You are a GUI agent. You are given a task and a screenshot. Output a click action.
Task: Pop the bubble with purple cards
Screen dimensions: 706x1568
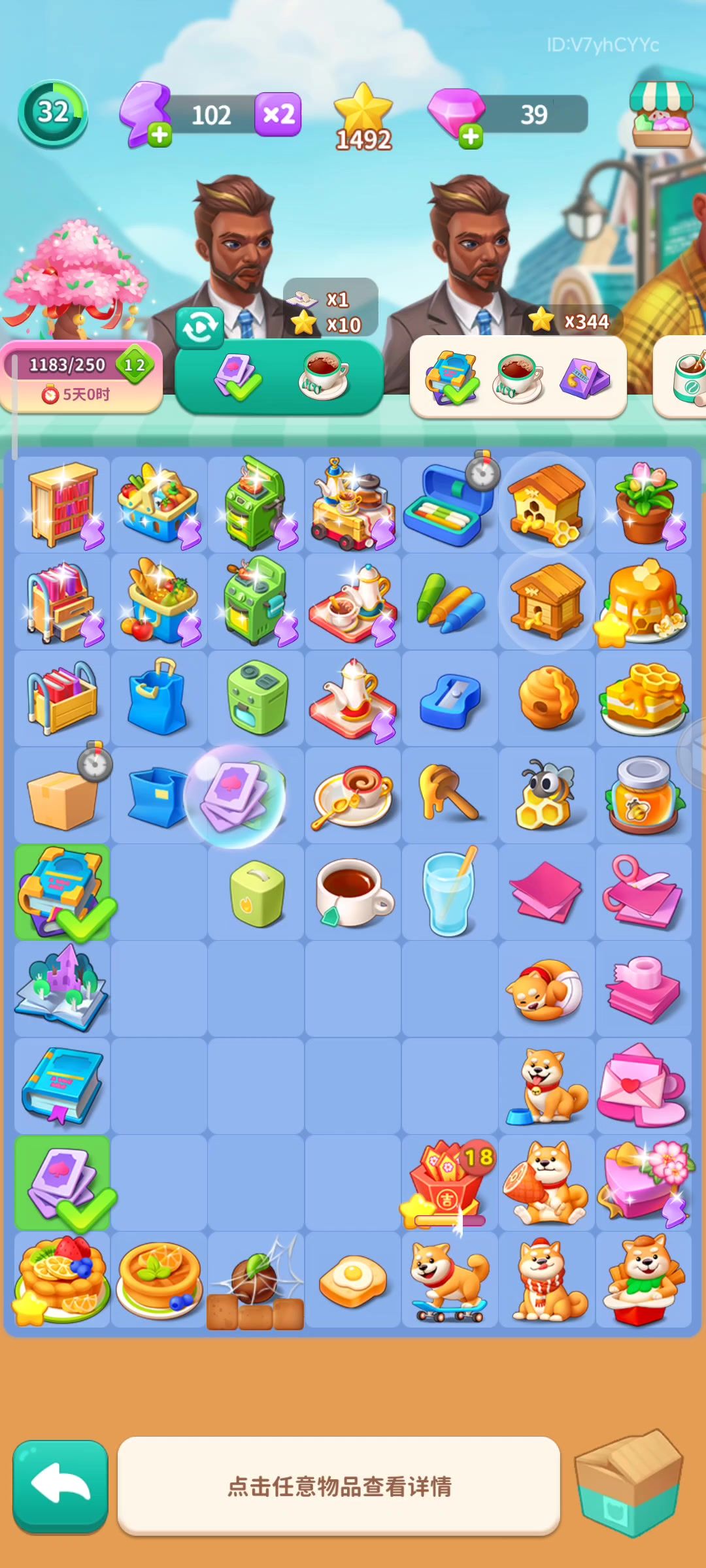234,796
